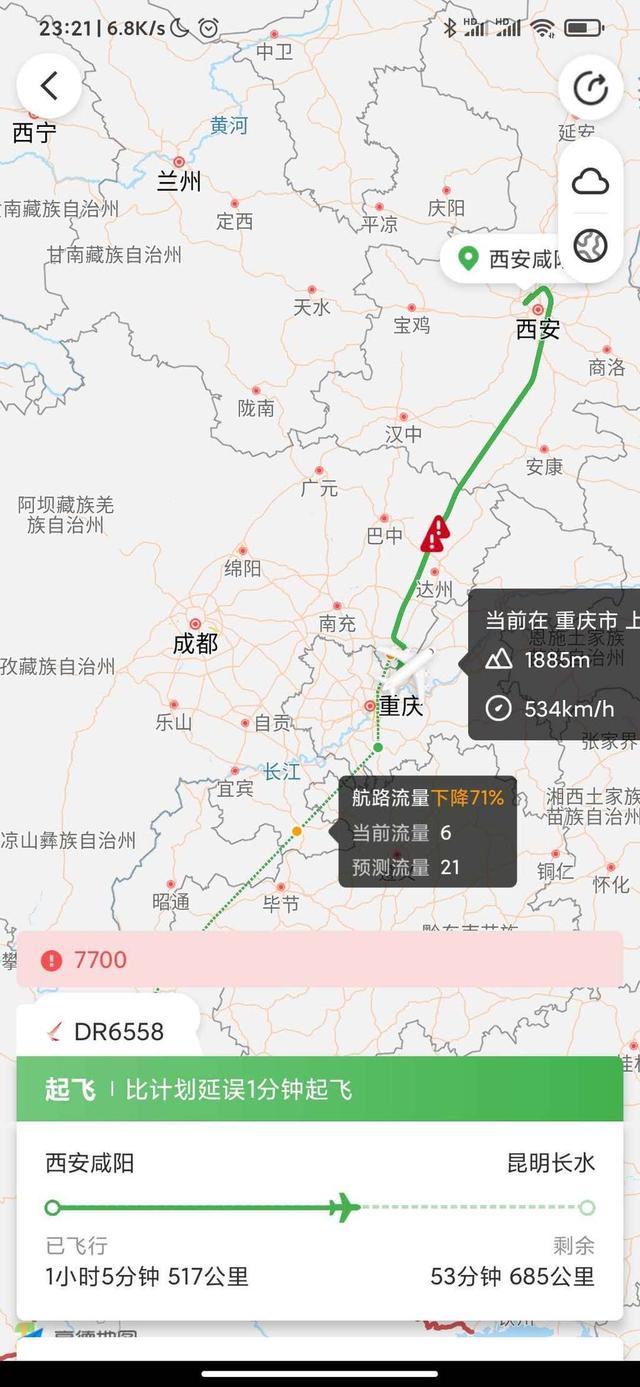Screen dimensions: 640x1387
Task: Toggle the weather cloud layer
Action: (591, 181)
